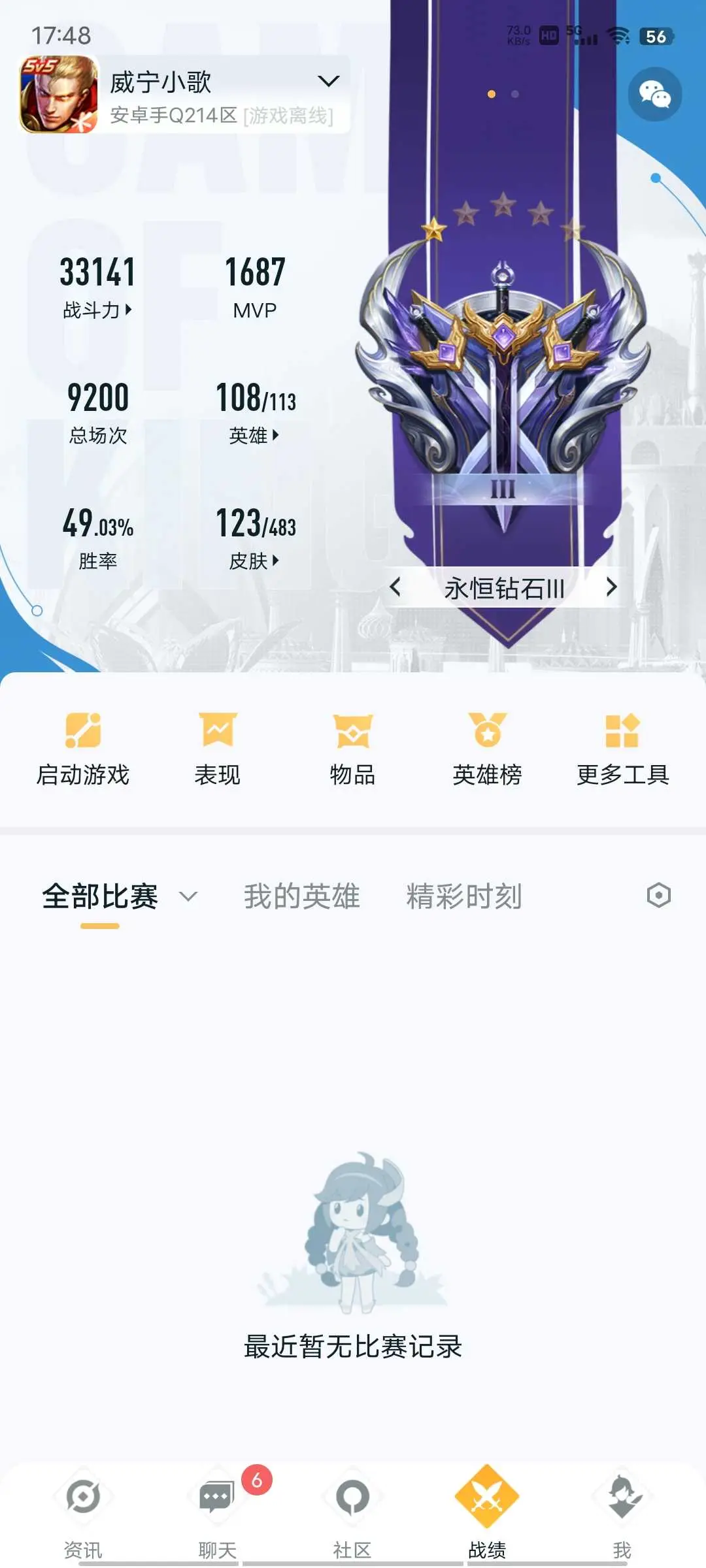Image resolution: width=706 pixels, height=1568 pixels.
Task: Show next rank with right arrow
Action: 611,587
